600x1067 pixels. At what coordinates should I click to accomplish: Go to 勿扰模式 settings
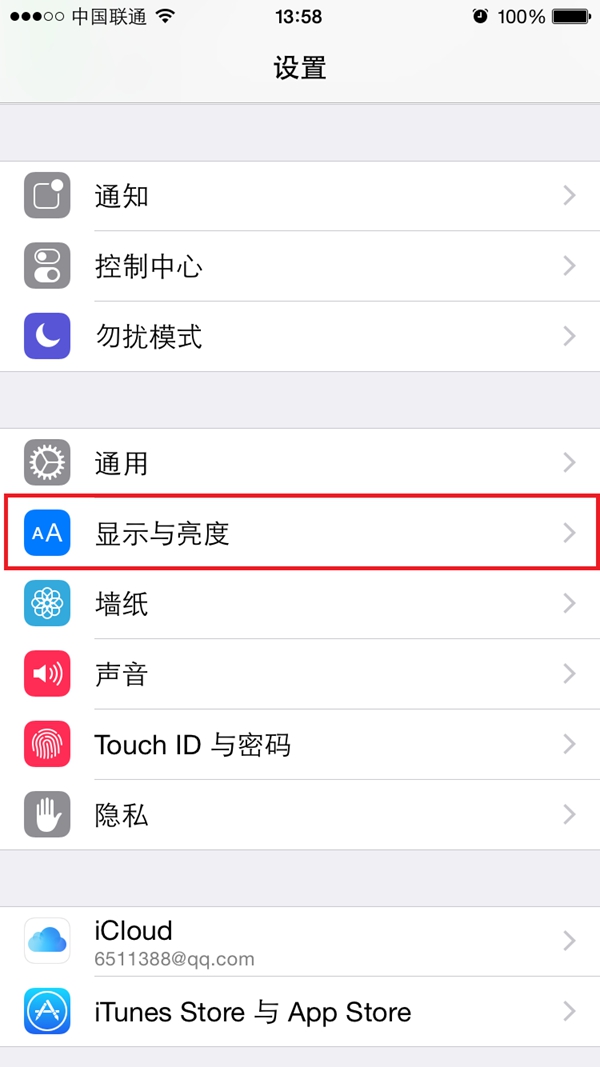pos(300,336)
